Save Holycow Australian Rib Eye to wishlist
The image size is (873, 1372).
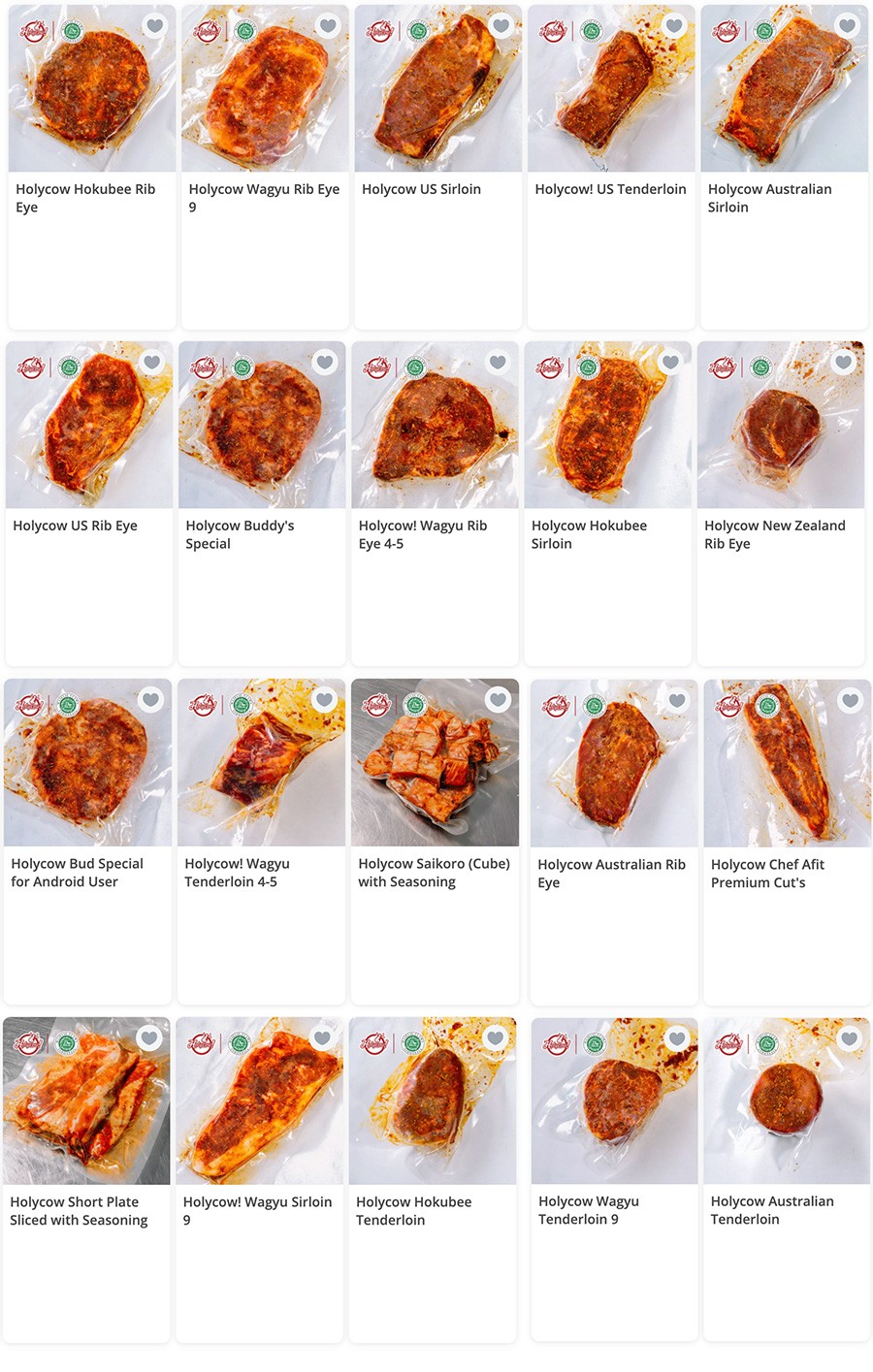point(677,700)
